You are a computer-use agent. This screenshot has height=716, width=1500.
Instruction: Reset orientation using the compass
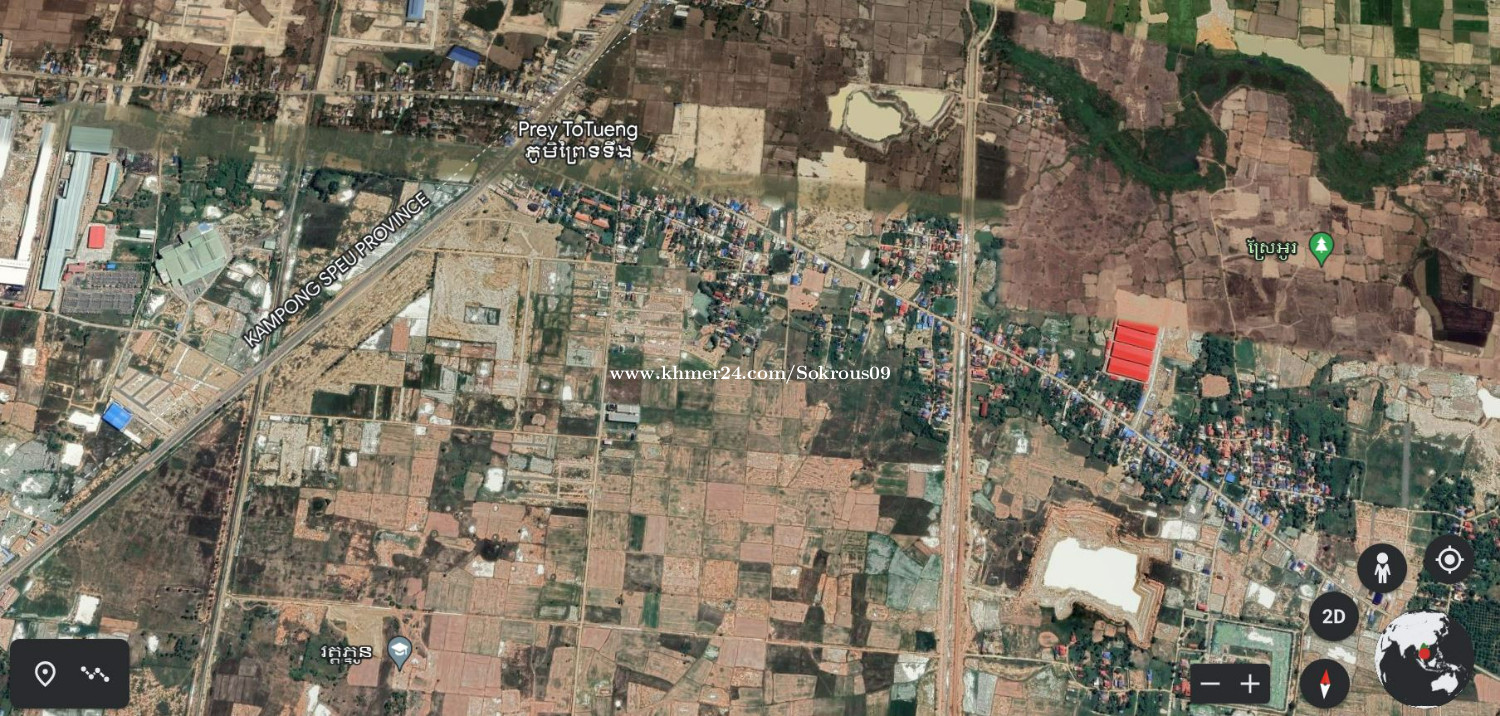(1325, 684)
